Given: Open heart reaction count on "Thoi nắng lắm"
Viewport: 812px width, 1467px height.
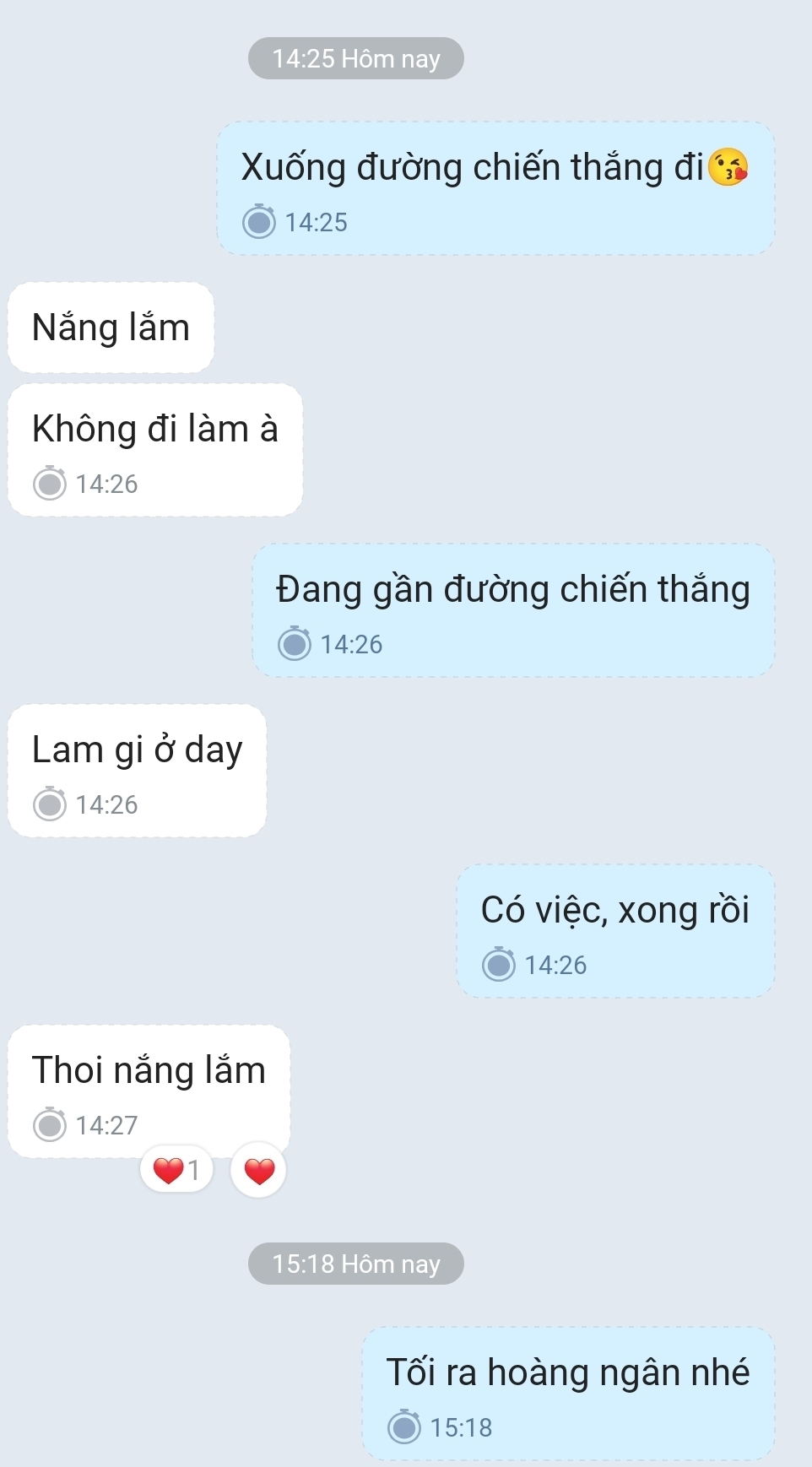Looking at the screenshot, I should tap(176, 1170).
